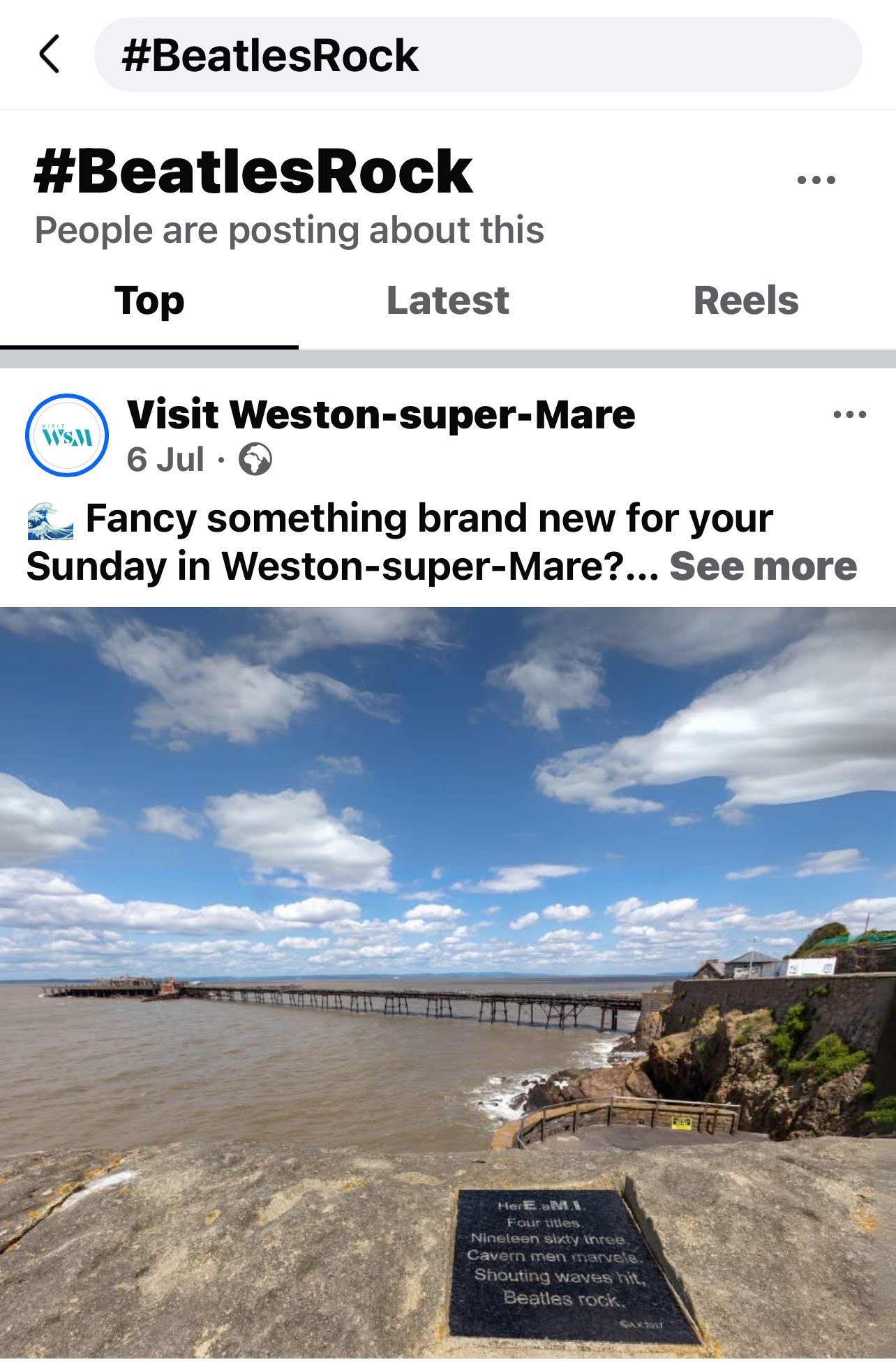Image resolution: width=896 pixels, height=1364 pixels.
Task: Open options for the Visit Weston-super-Mare post
Action: [849, 414]
